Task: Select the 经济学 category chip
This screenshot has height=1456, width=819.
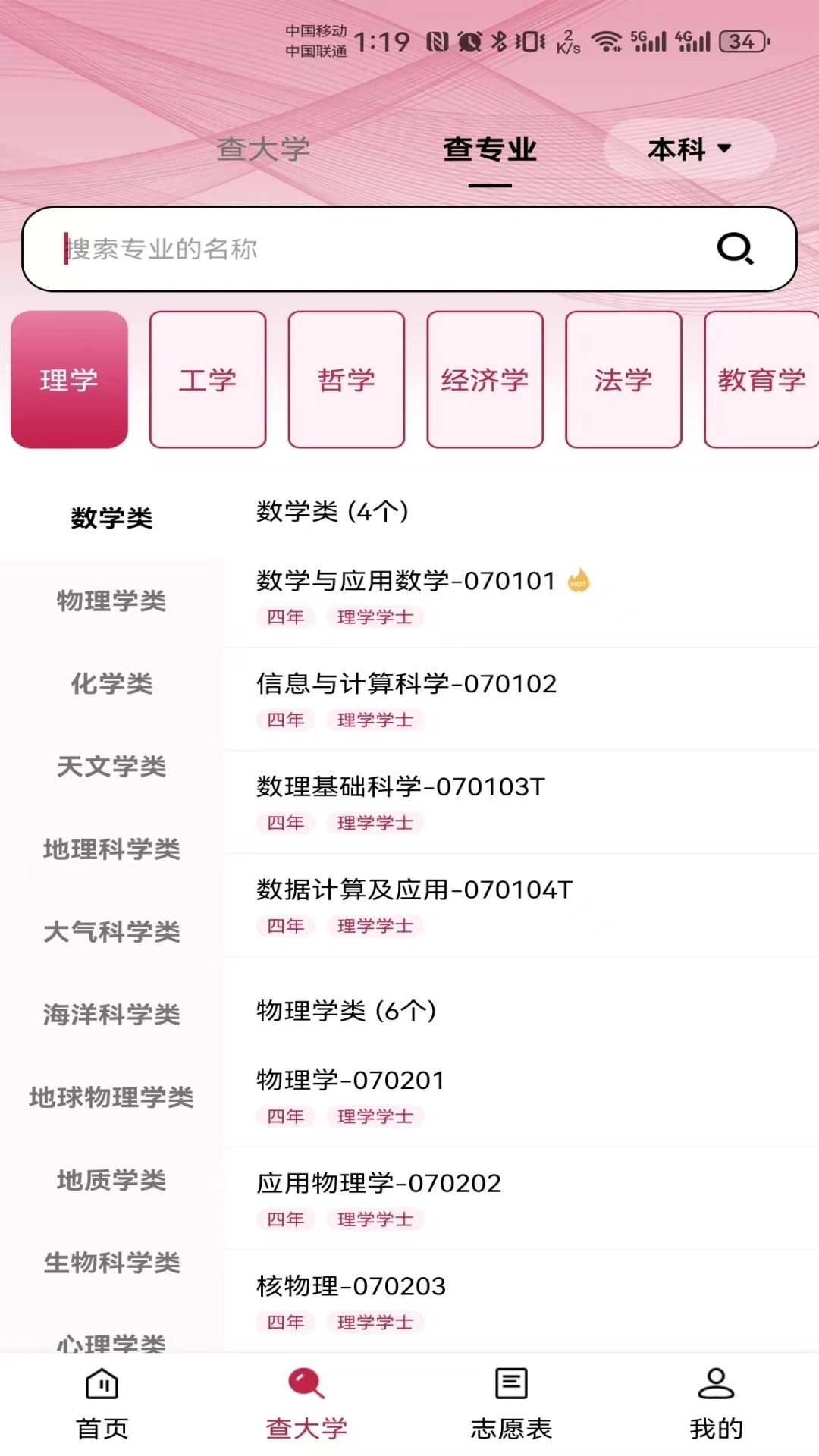Action: (485, 380)
